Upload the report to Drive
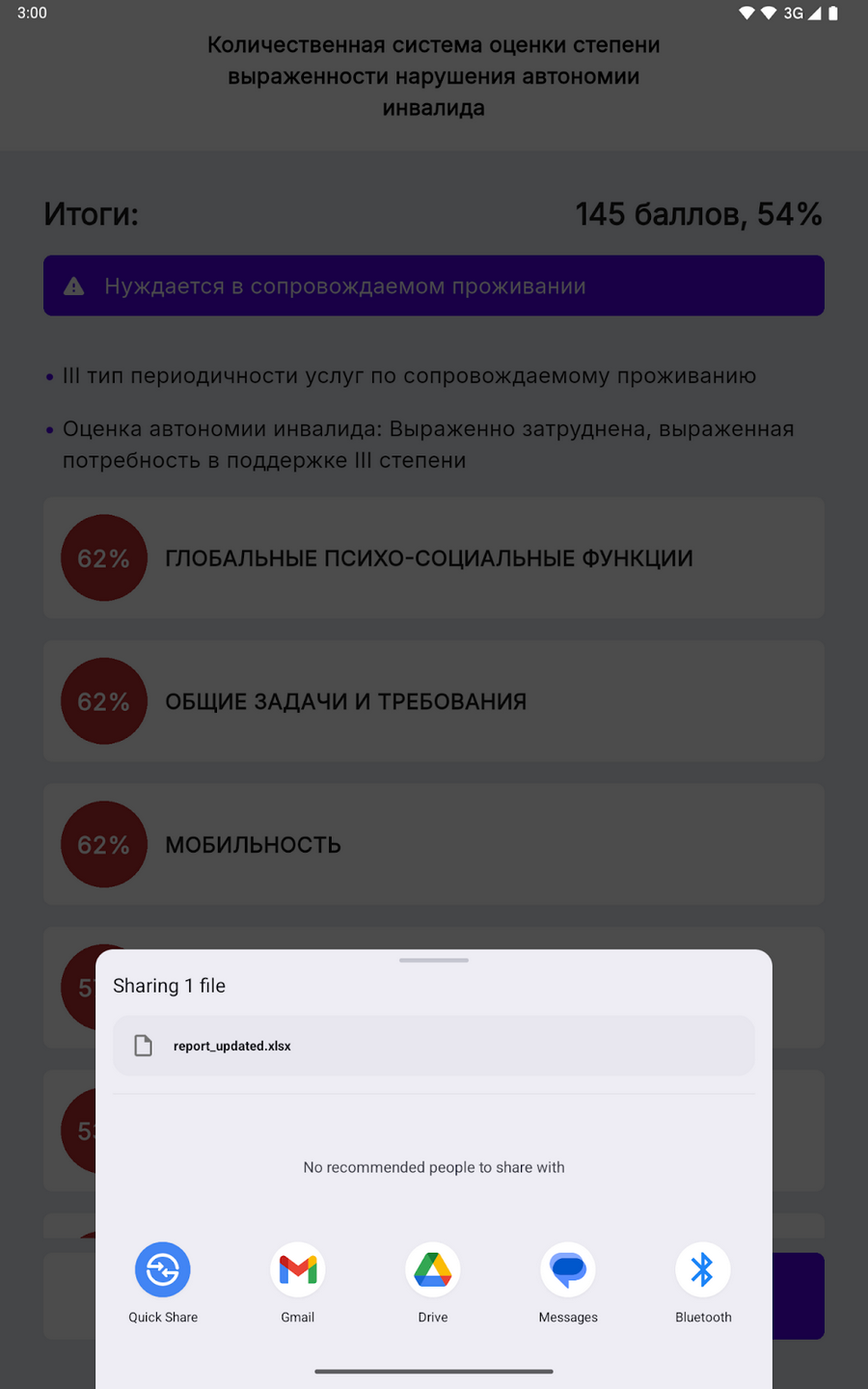The image size is (868, 1389). (433, 1269)
